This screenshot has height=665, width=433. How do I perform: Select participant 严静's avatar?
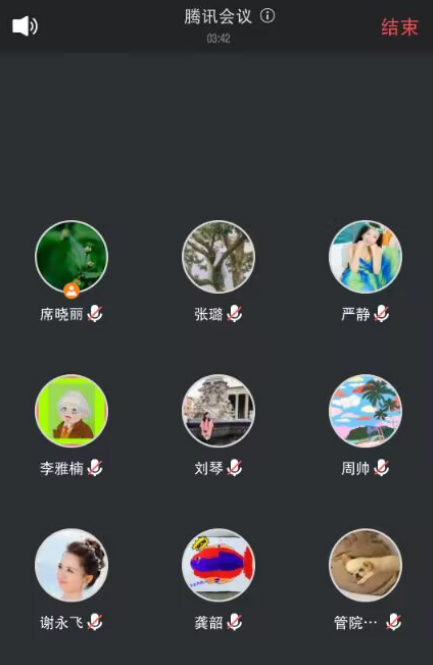(x=365, y=257)
